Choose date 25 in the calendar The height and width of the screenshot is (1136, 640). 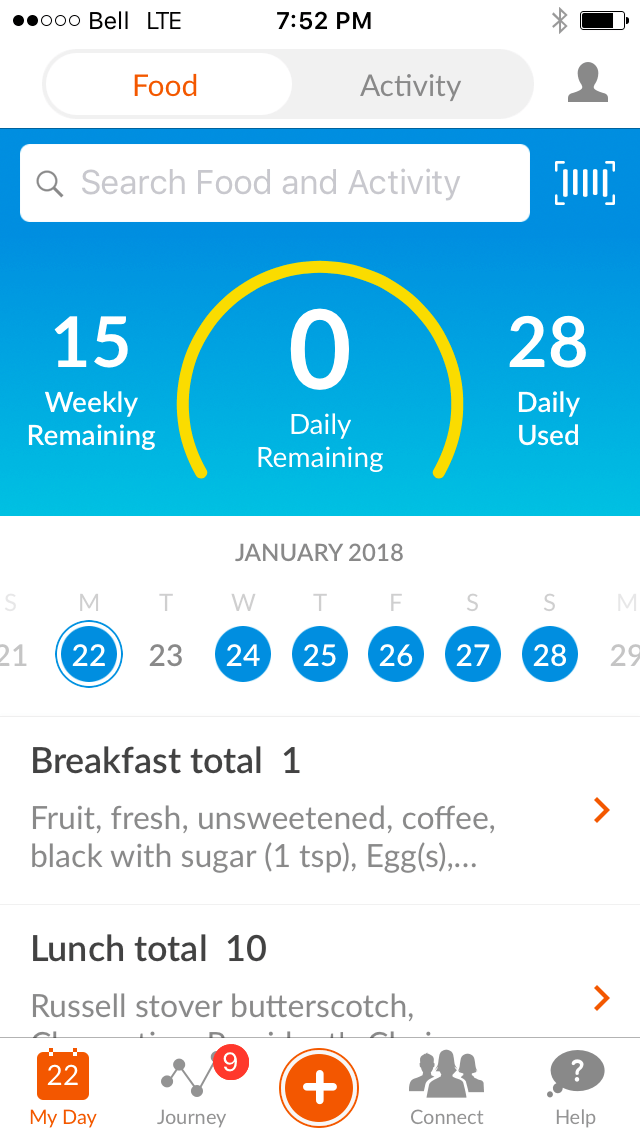click(320, 655)
